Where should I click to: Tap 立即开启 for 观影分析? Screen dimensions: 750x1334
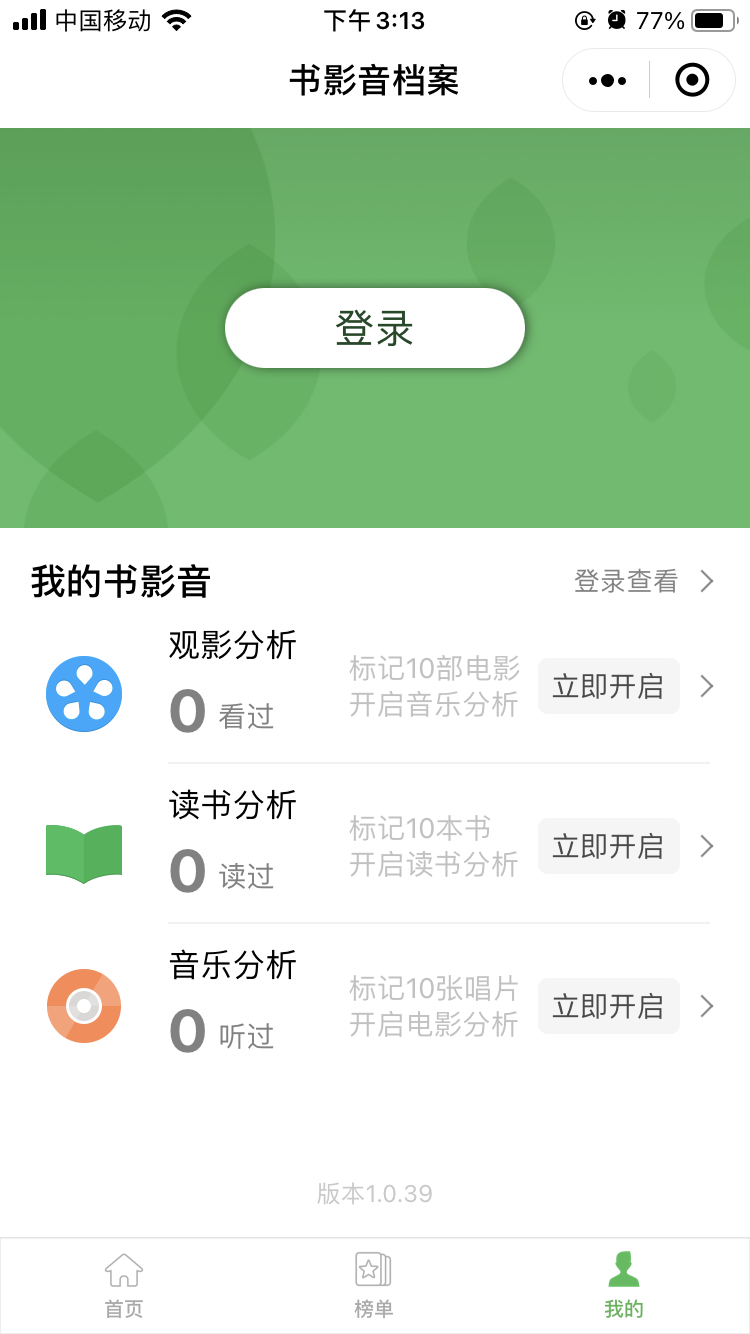click(609, 686)
